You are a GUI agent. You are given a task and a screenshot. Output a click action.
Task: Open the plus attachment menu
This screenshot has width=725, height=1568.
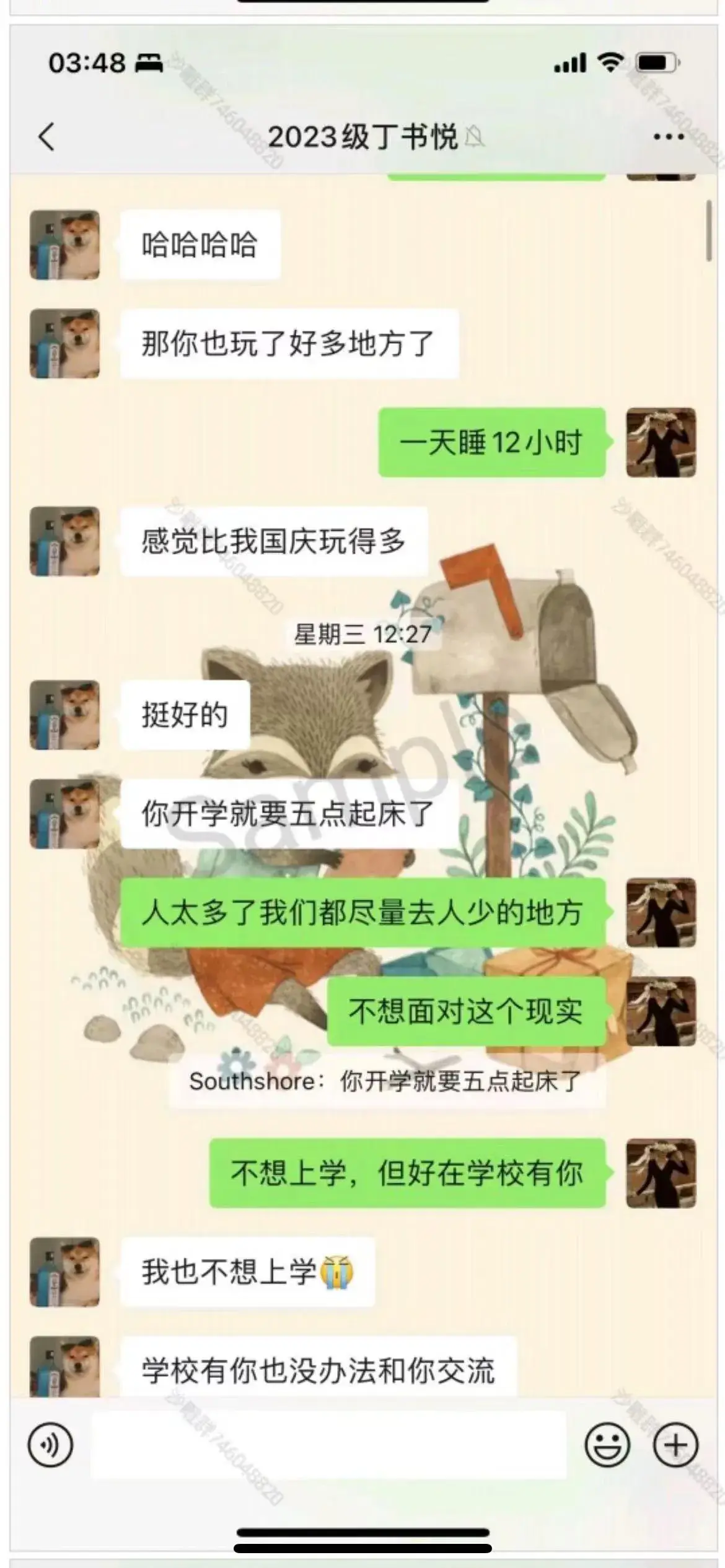[x=675, y=1445]
